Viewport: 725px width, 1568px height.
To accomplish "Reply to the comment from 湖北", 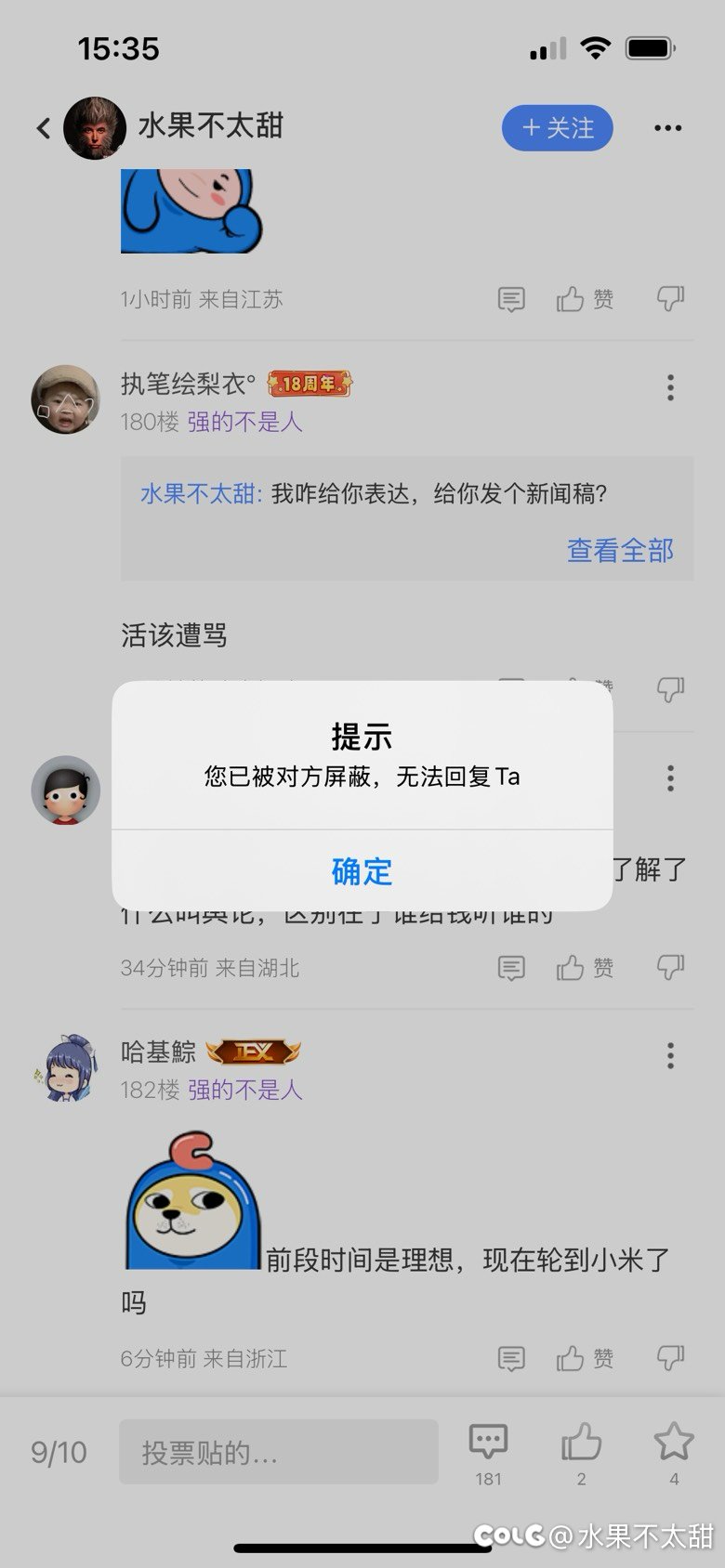I will pyautogui.click(x=511, y=968).
